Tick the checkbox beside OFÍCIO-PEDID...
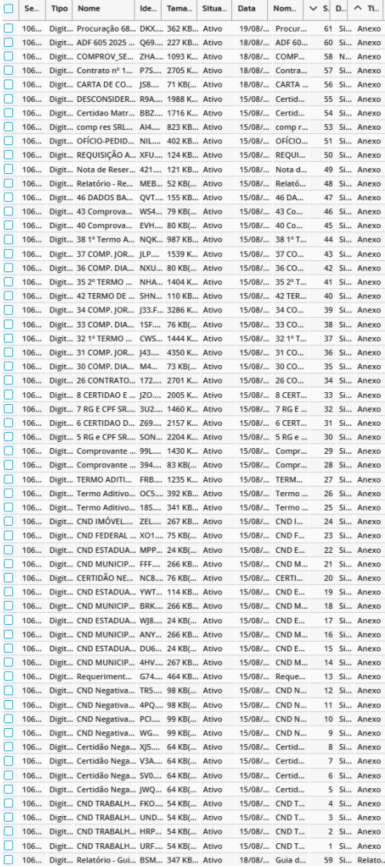The height and width of the screenshot is (867, 385). point(8,140)
